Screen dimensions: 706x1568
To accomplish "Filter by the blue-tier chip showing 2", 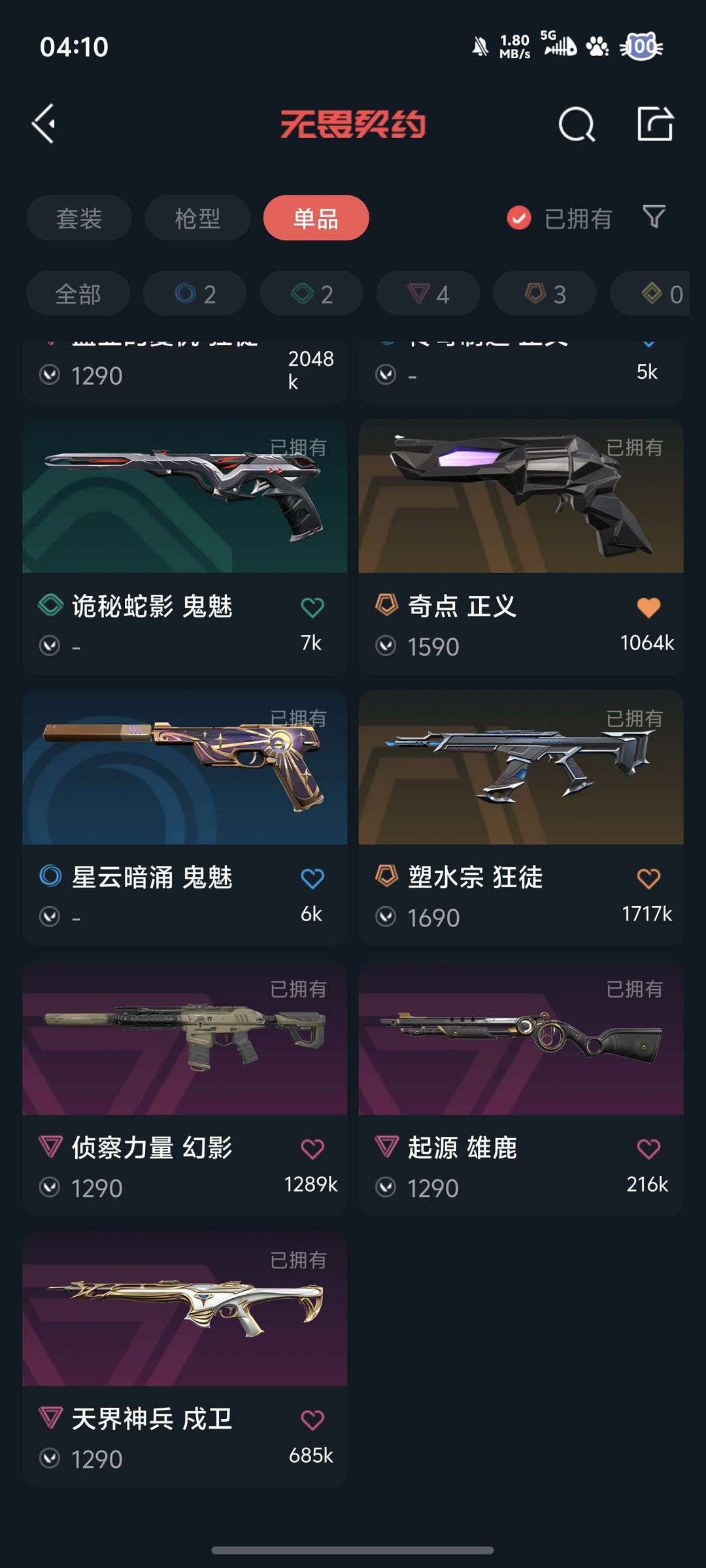I will tap(195, 293).
